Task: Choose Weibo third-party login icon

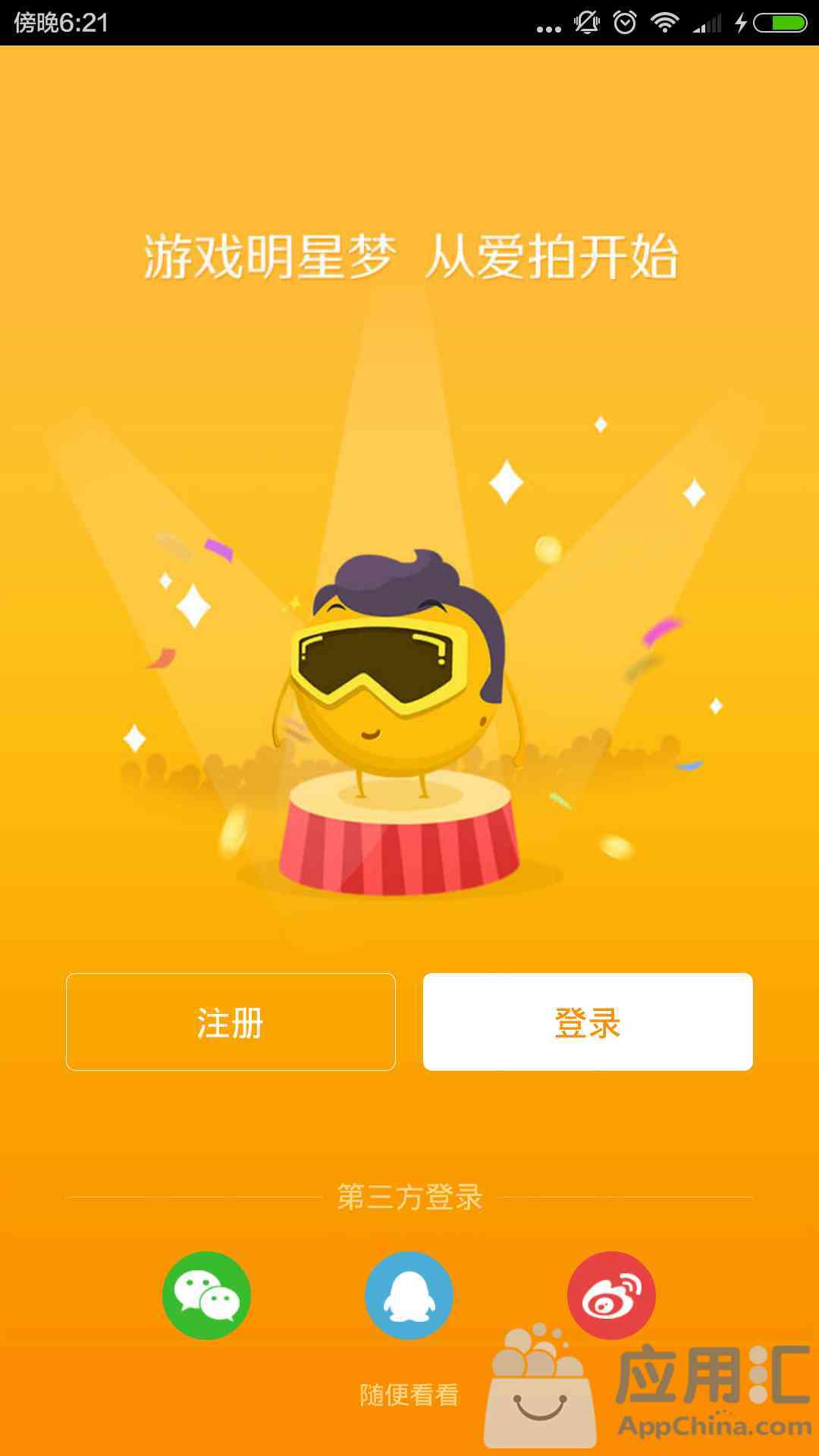Action: pyautogui.click(x=611, y=1295)
